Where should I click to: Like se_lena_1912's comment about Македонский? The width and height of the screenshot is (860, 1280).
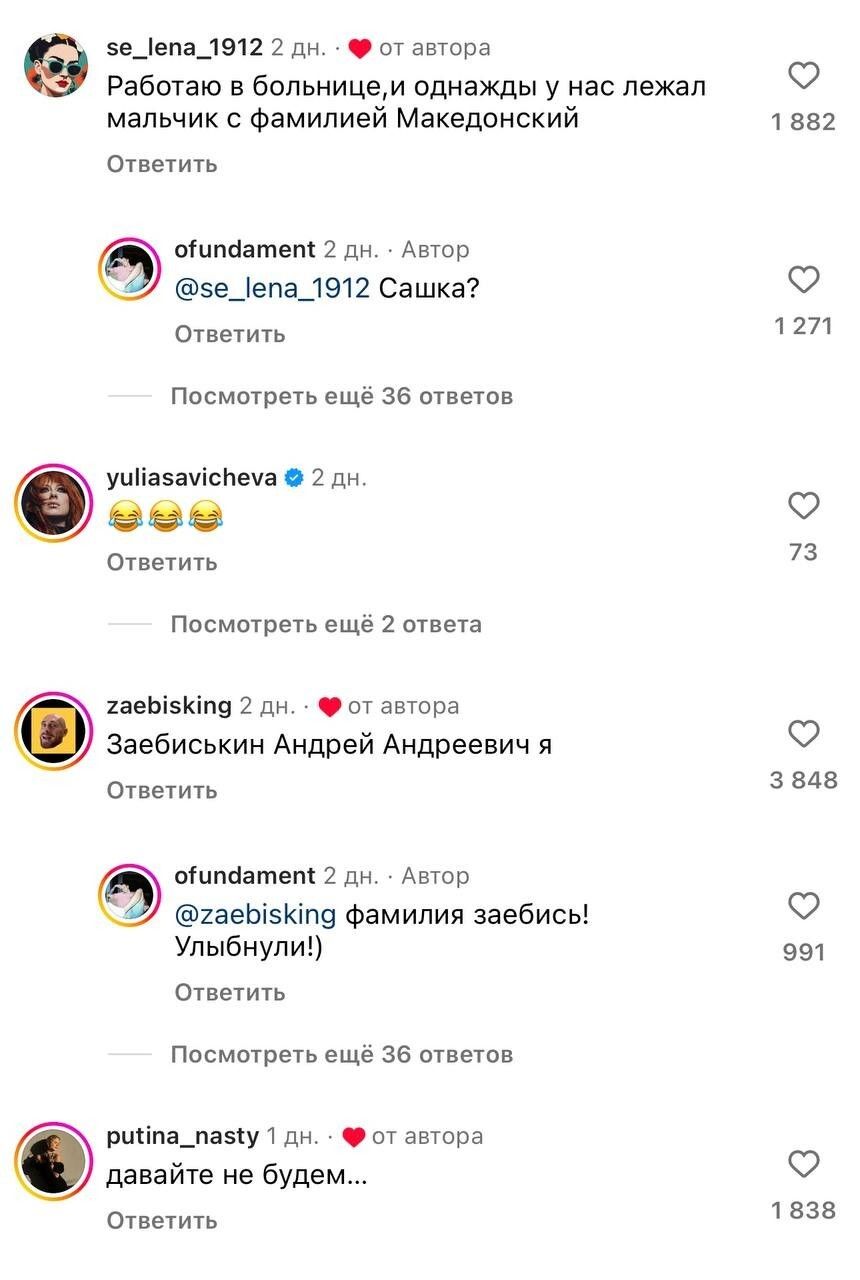click(x=804, y=76)
